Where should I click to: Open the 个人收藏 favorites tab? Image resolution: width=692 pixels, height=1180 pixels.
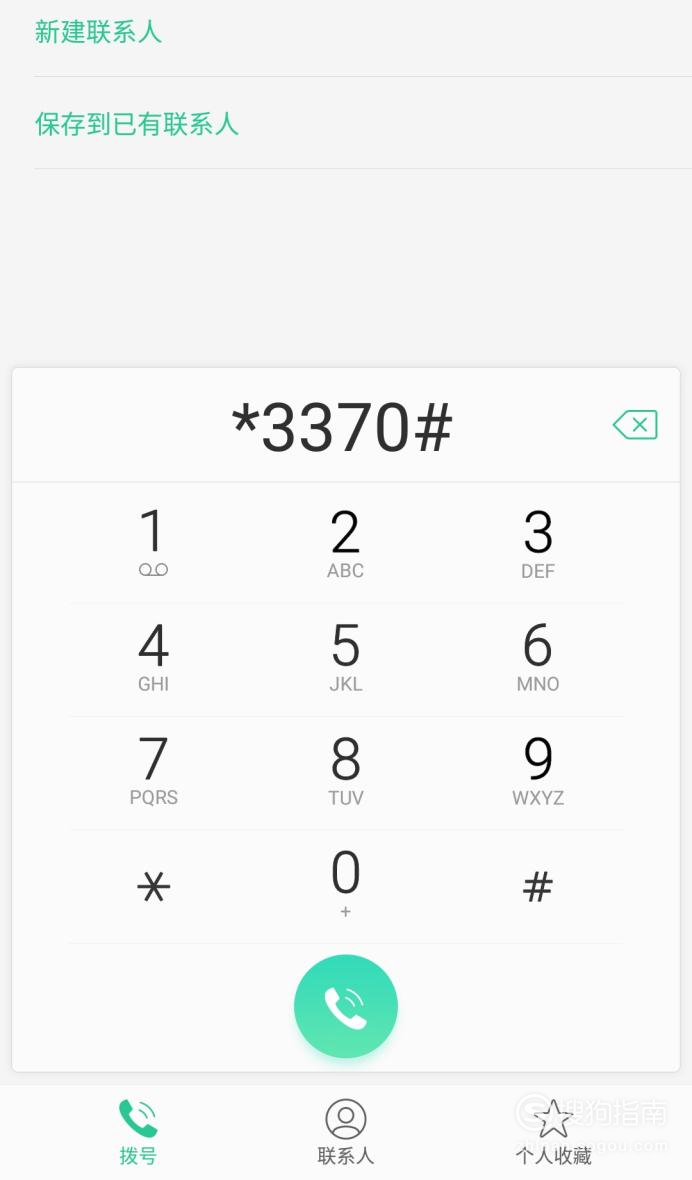[x=554, y=1133]
